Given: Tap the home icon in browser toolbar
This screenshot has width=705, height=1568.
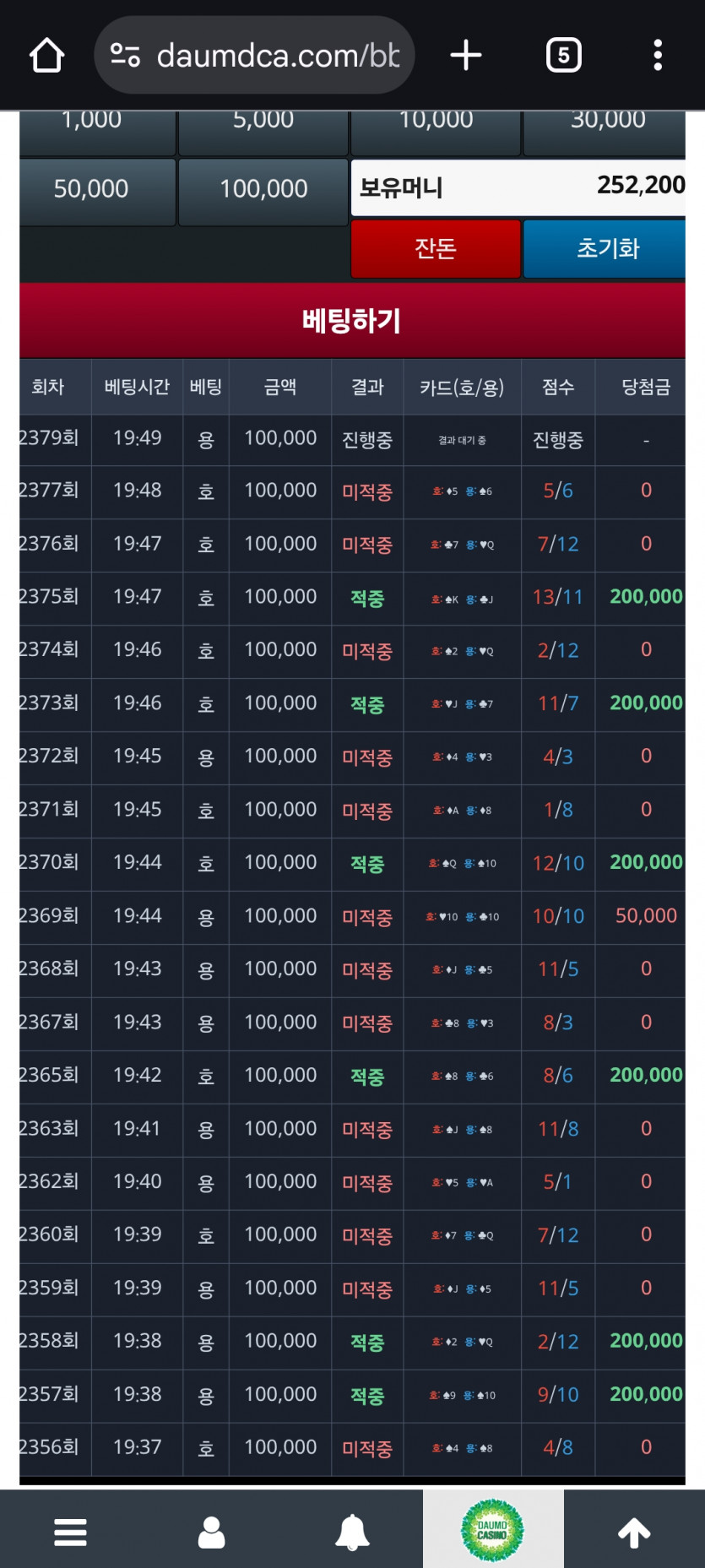Looking at the screenshot, I should pyautogui.click(x=46, y=54).
